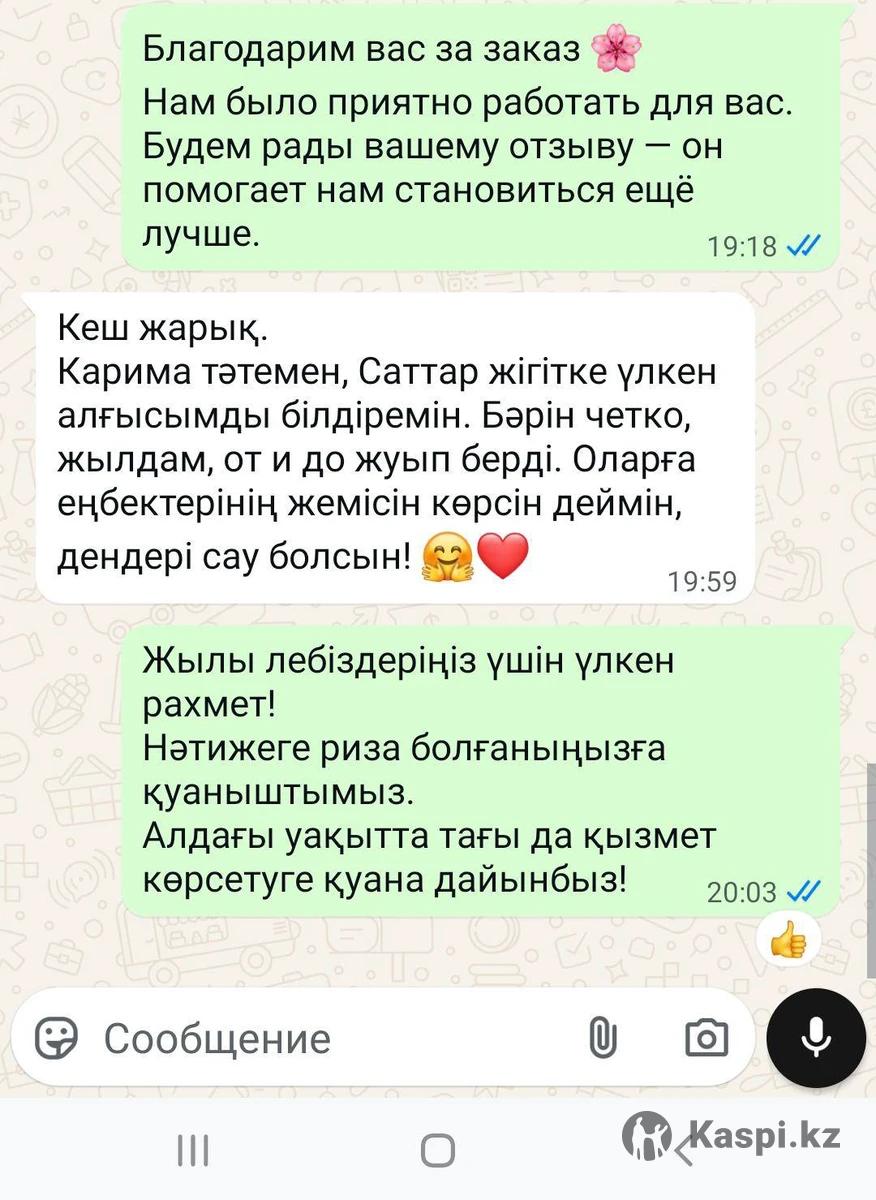
Task: View the thumbs-up reaction on the 20:03 message
Action: tap(789, 940)
